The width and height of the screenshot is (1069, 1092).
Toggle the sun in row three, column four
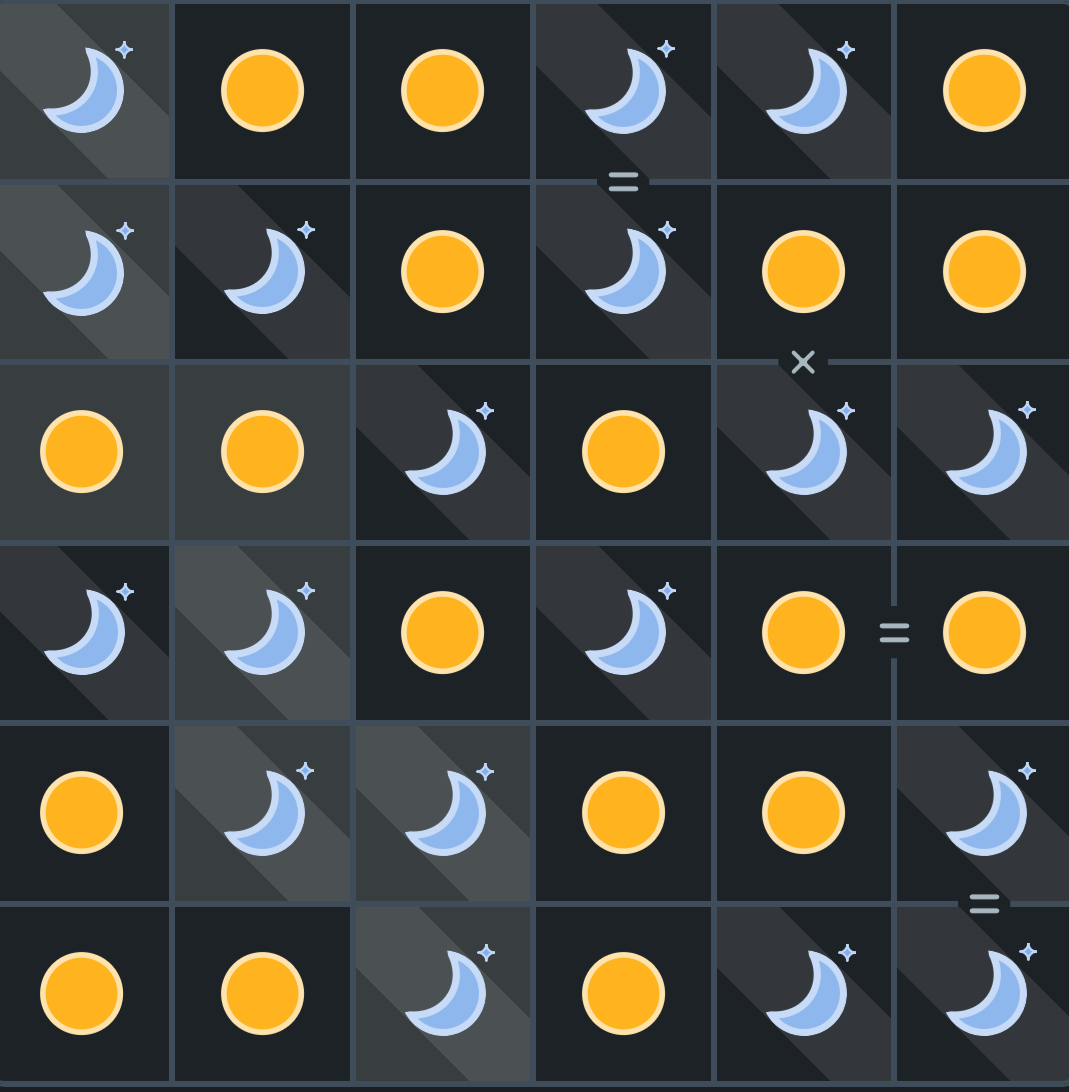tap(623, 452)
